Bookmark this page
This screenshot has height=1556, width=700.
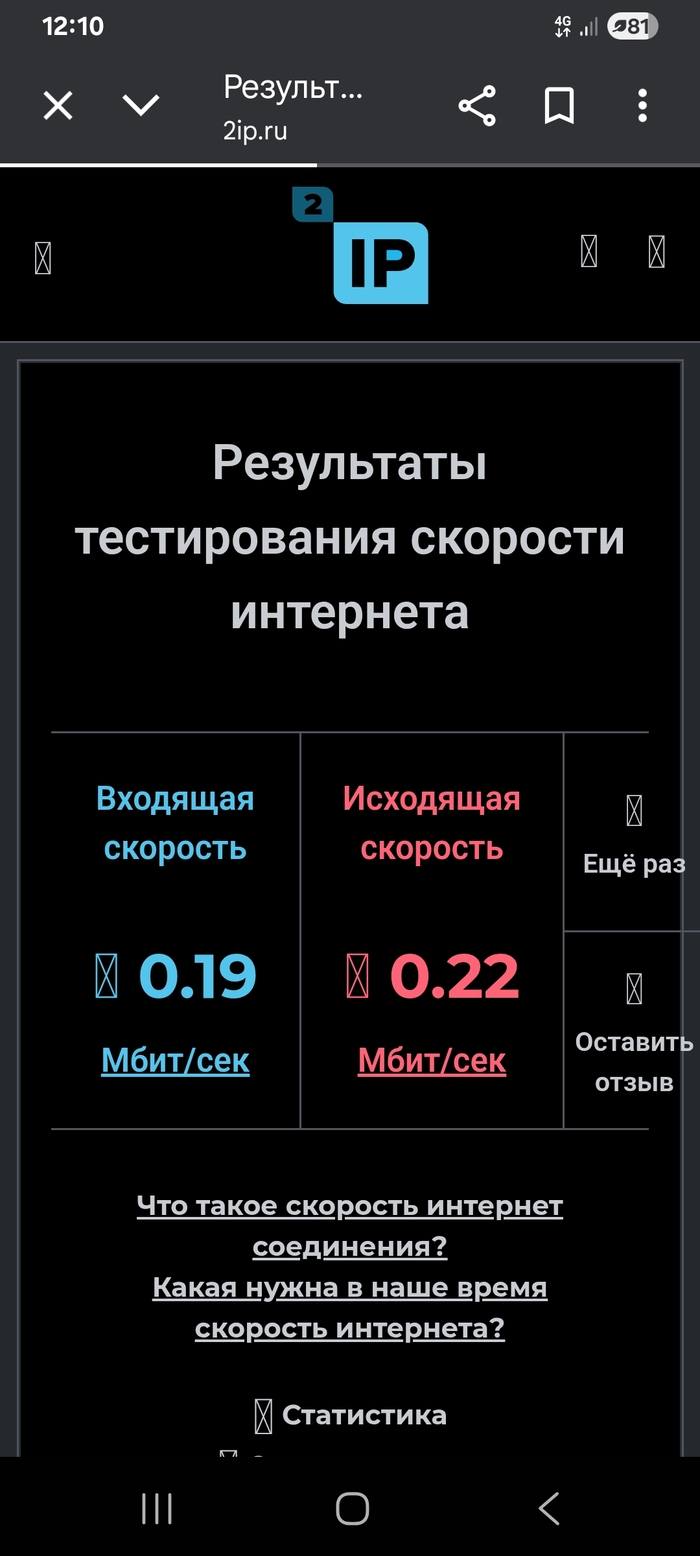point(559,105)
